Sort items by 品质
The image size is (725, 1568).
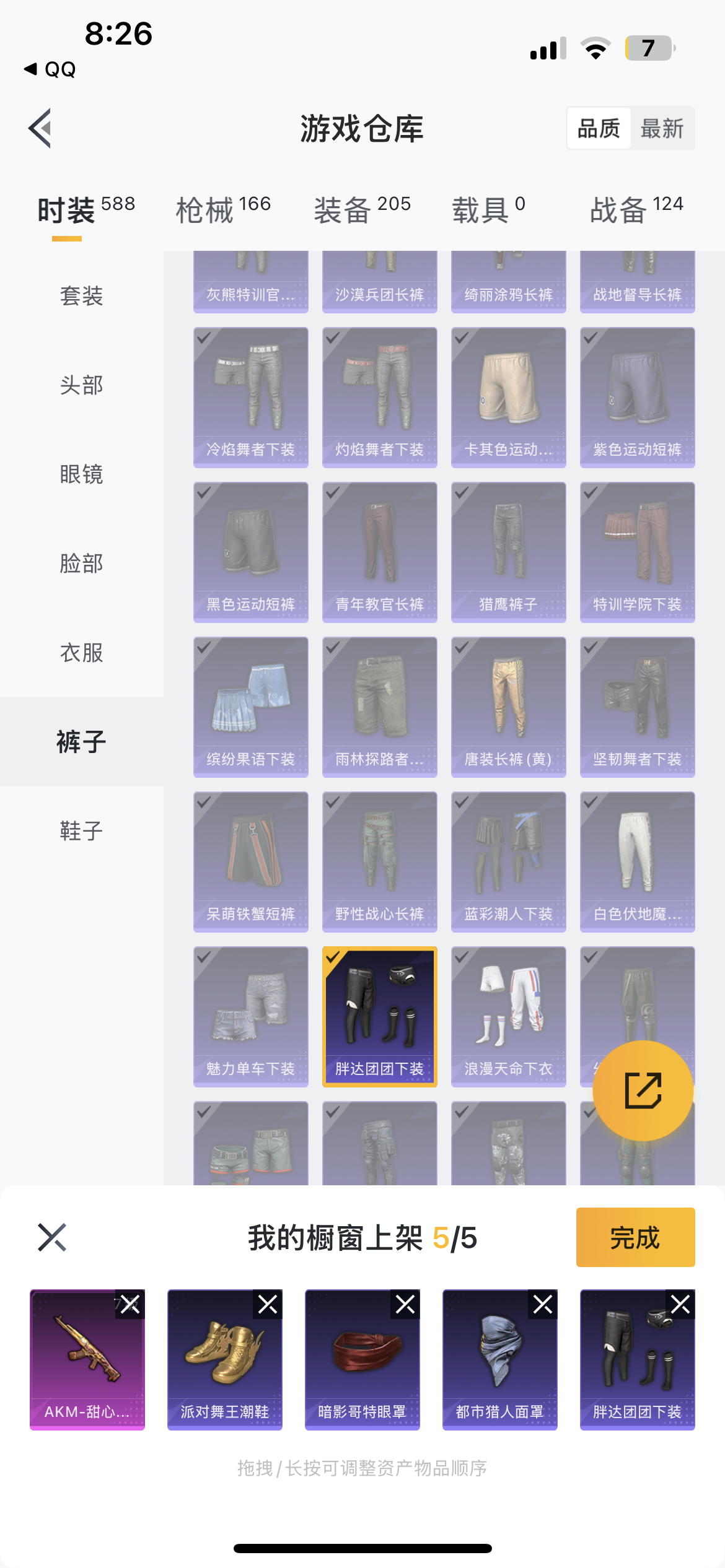click(x=599, y=129)
